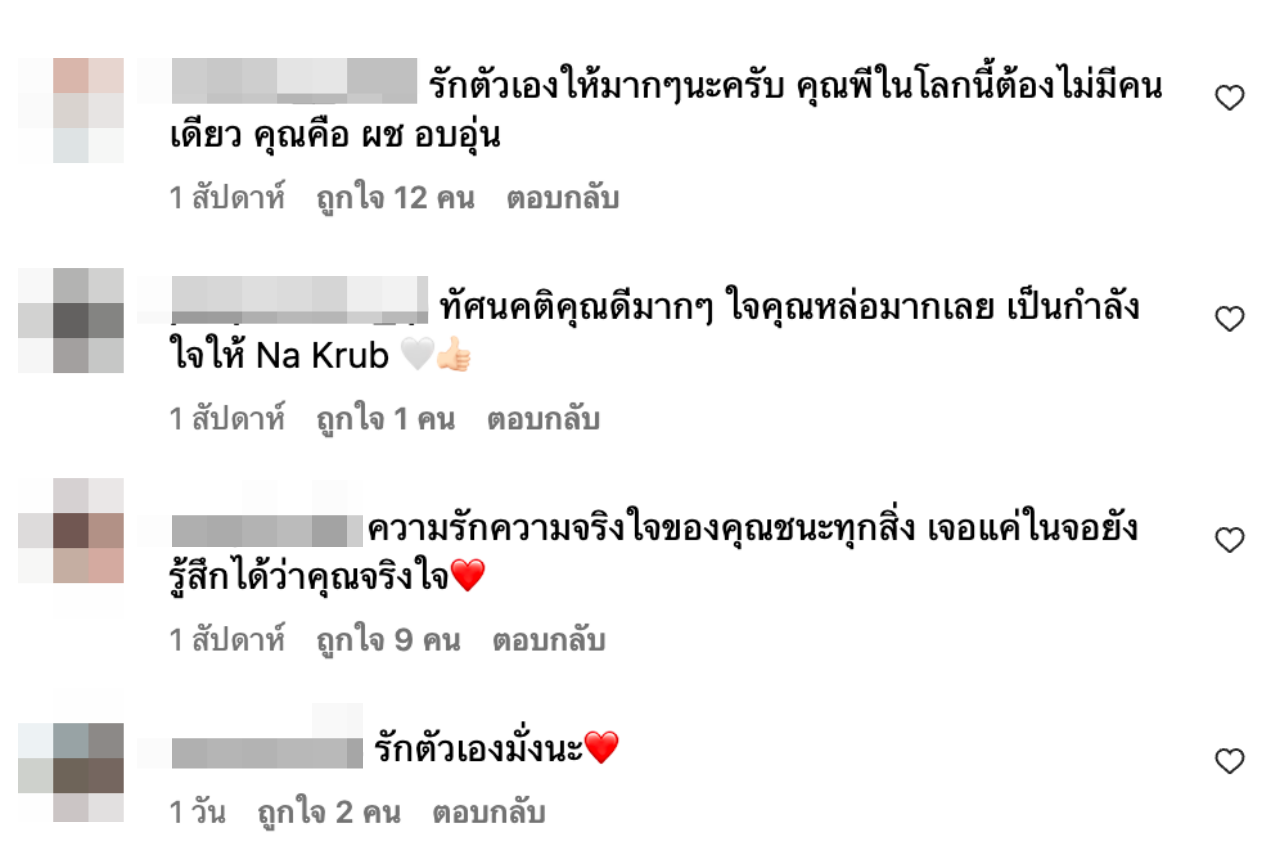This screenshot has height=864, width=1280.
Task: Like the comment mentioning Na Krub
Action: 1229,319
